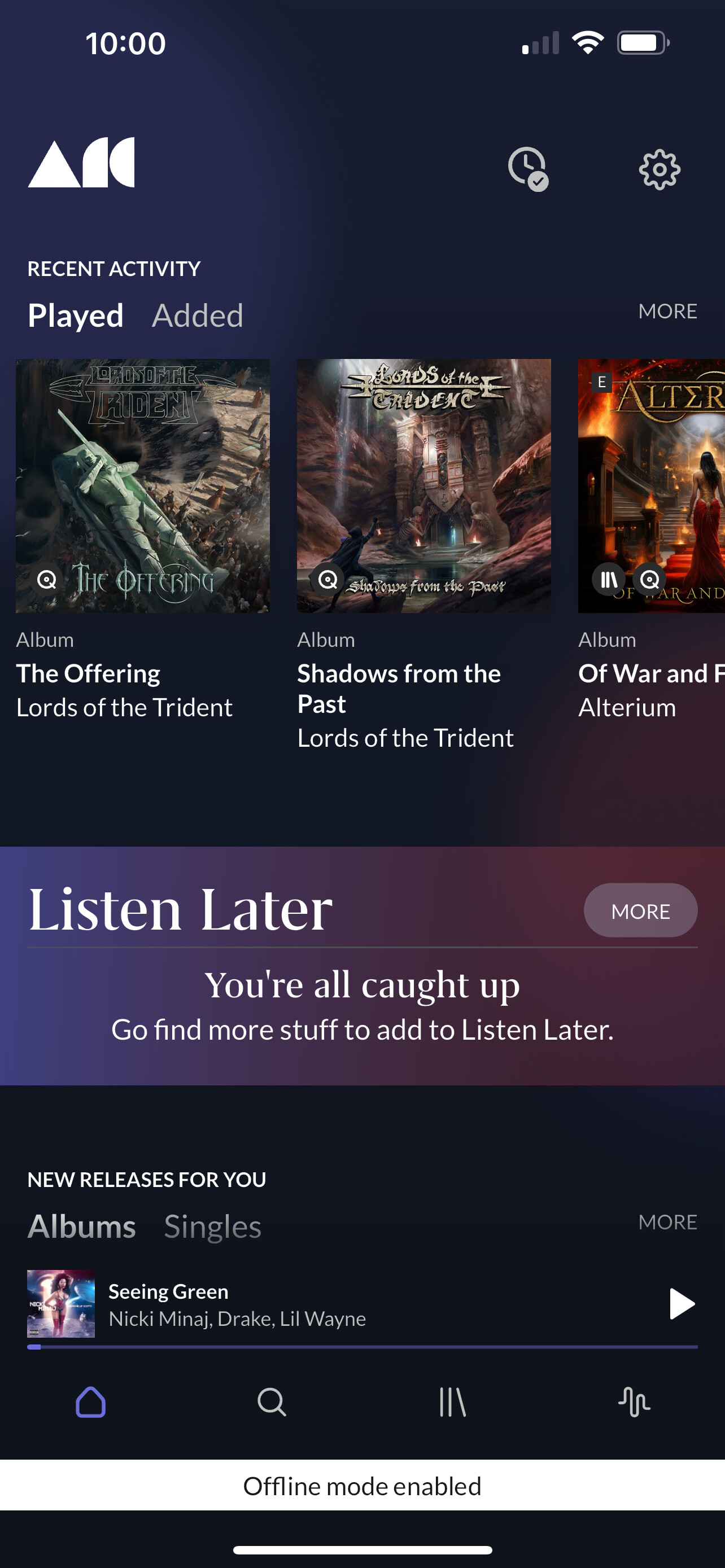Open the audio waveform tab
This screenshot has width=725, height=1568.
pyautogui.click(x=634, y=1403)
